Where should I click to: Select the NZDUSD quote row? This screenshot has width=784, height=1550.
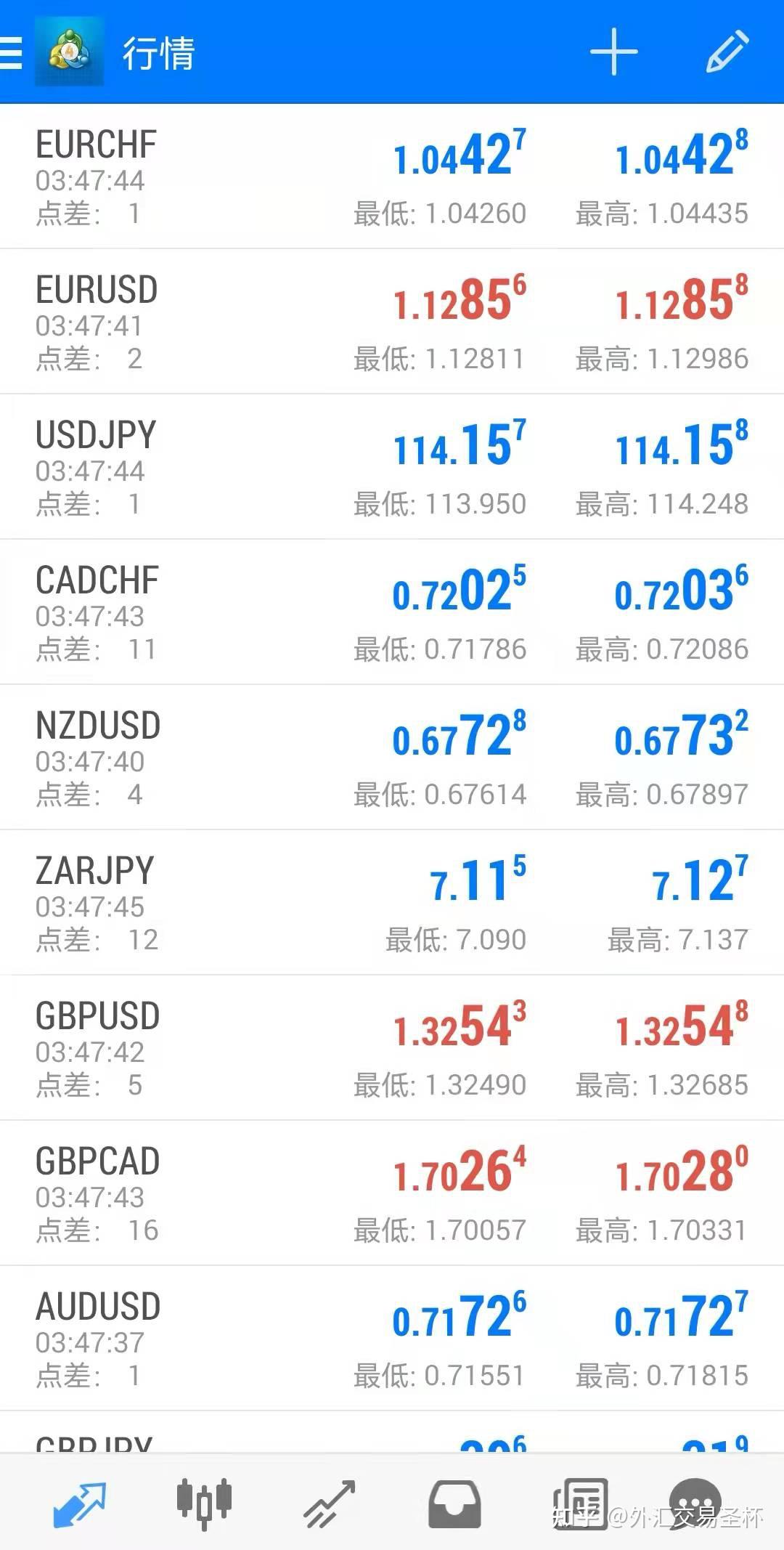(392, 755)
